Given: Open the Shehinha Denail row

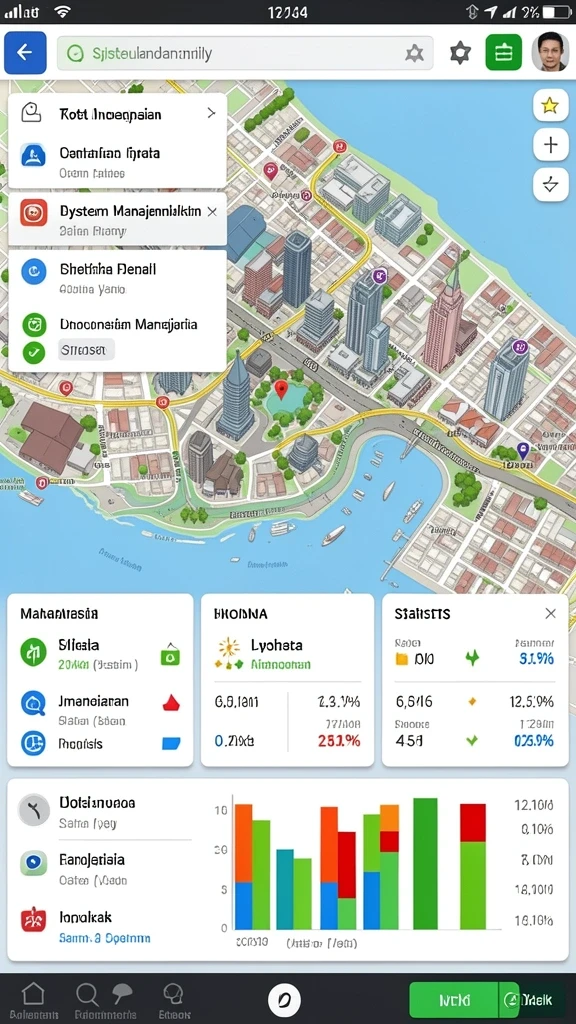Looking at the screenshot, I should pyautogui.click(x=118, y=278).
